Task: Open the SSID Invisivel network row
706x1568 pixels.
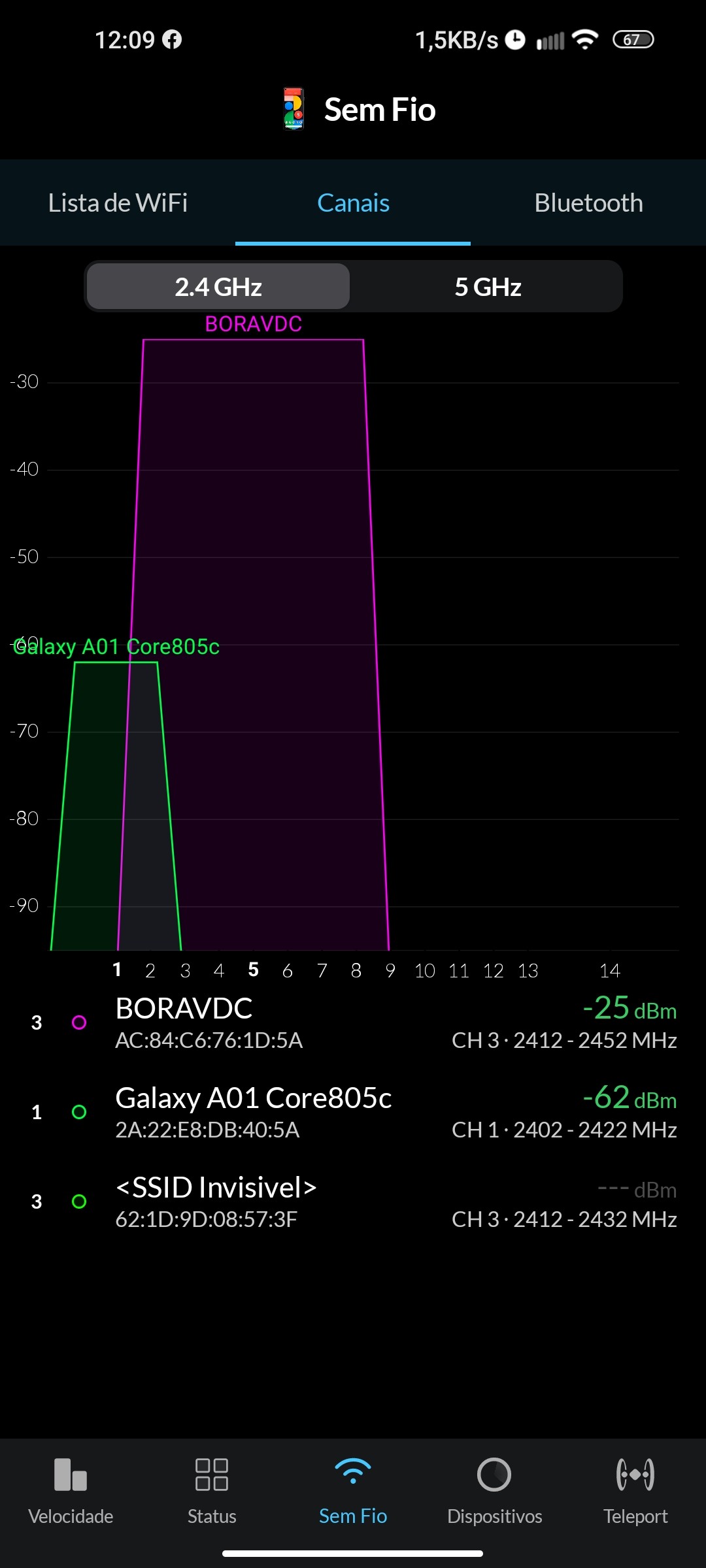Action: click(x=353, y=1201)
